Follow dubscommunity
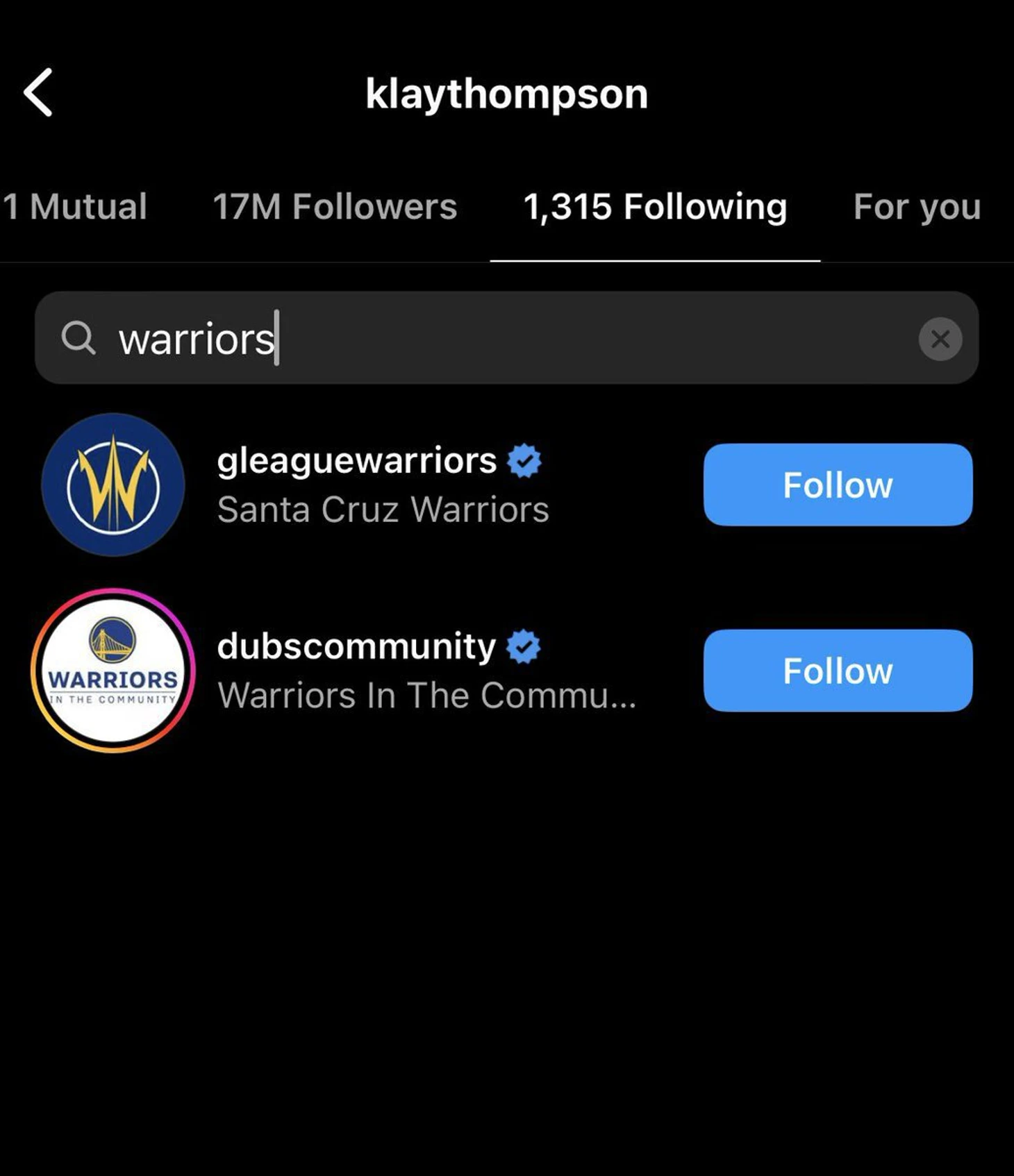 click(x=837, y=671)
